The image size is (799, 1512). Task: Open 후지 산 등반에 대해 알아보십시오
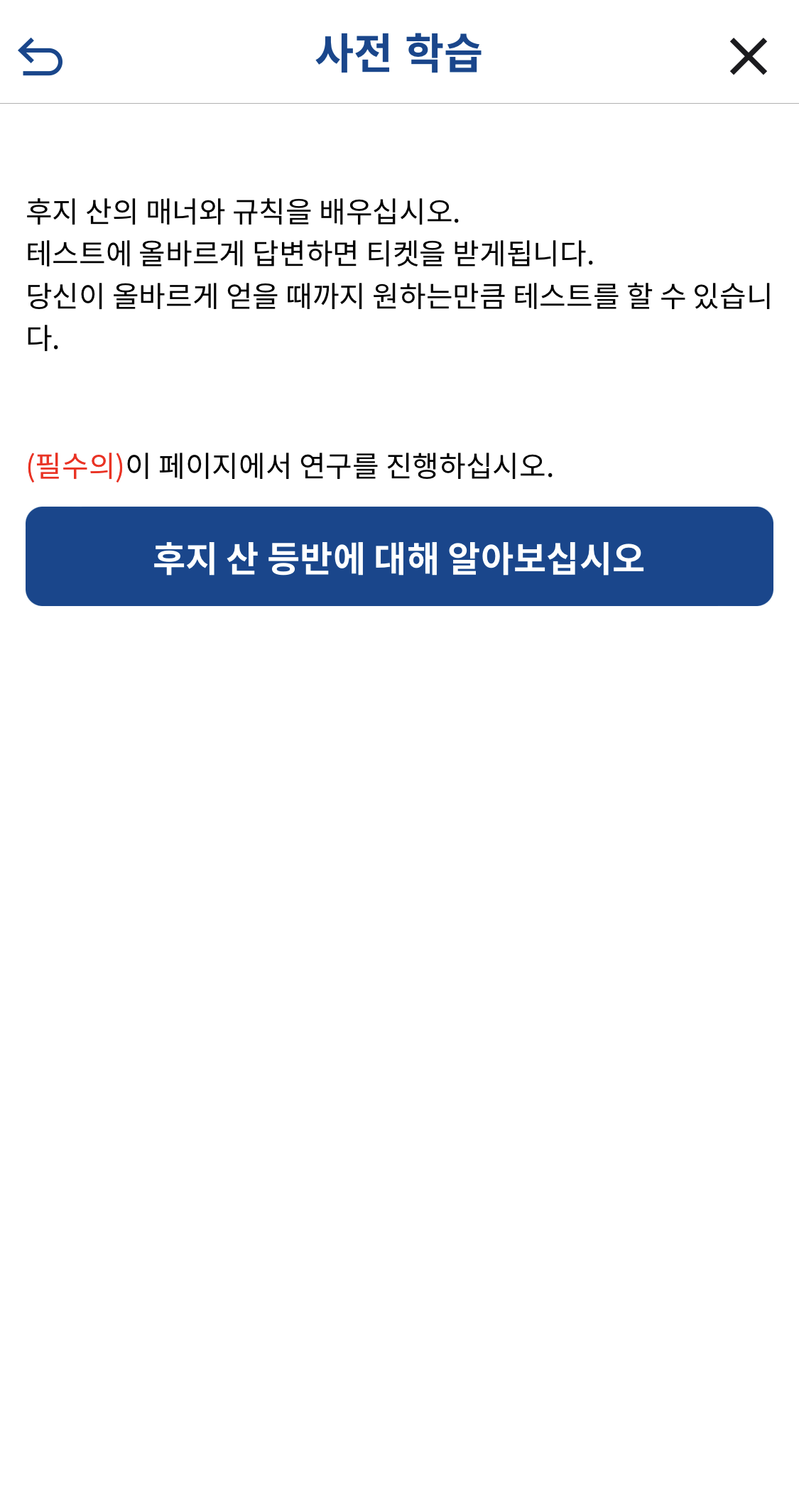point(399,556)
